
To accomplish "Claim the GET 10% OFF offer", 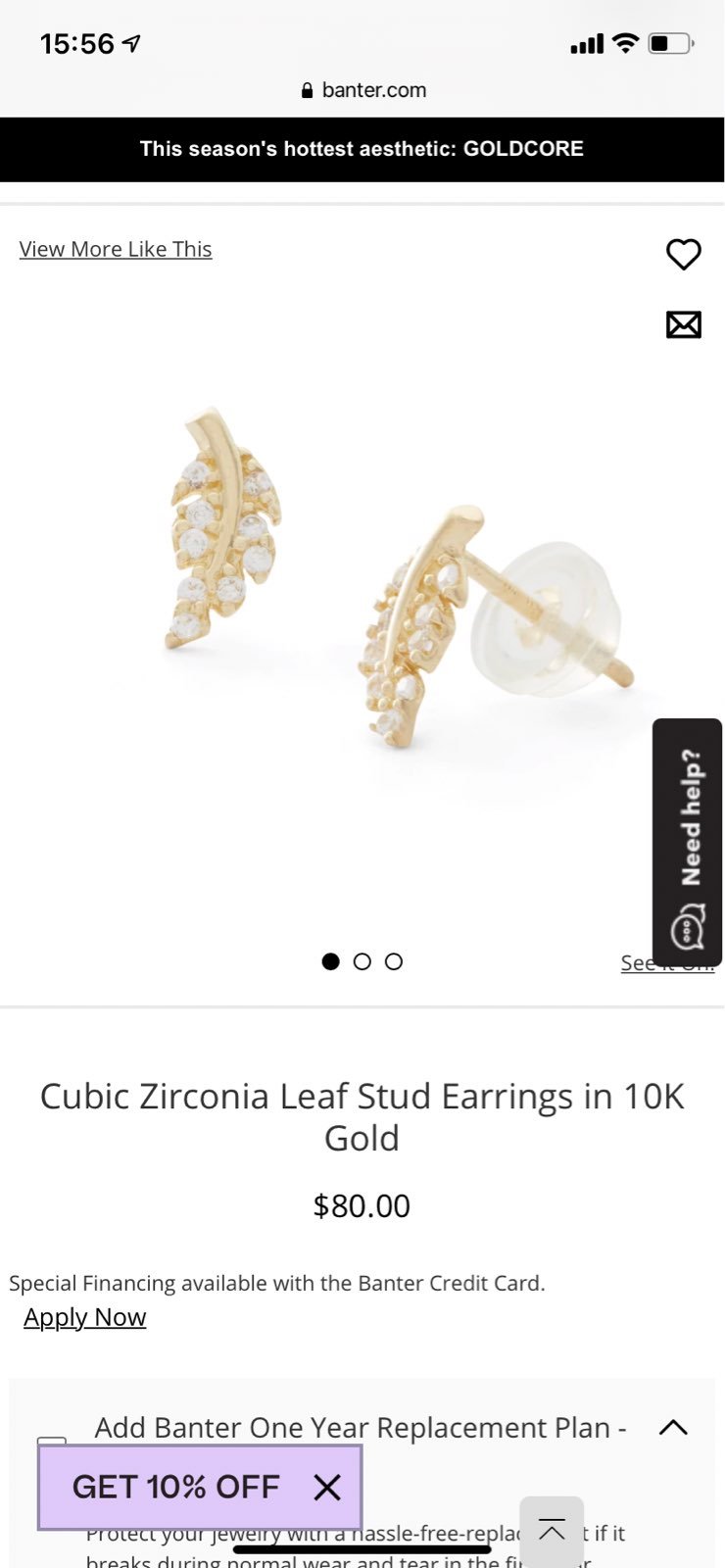I will click(x=176, y=1487).
